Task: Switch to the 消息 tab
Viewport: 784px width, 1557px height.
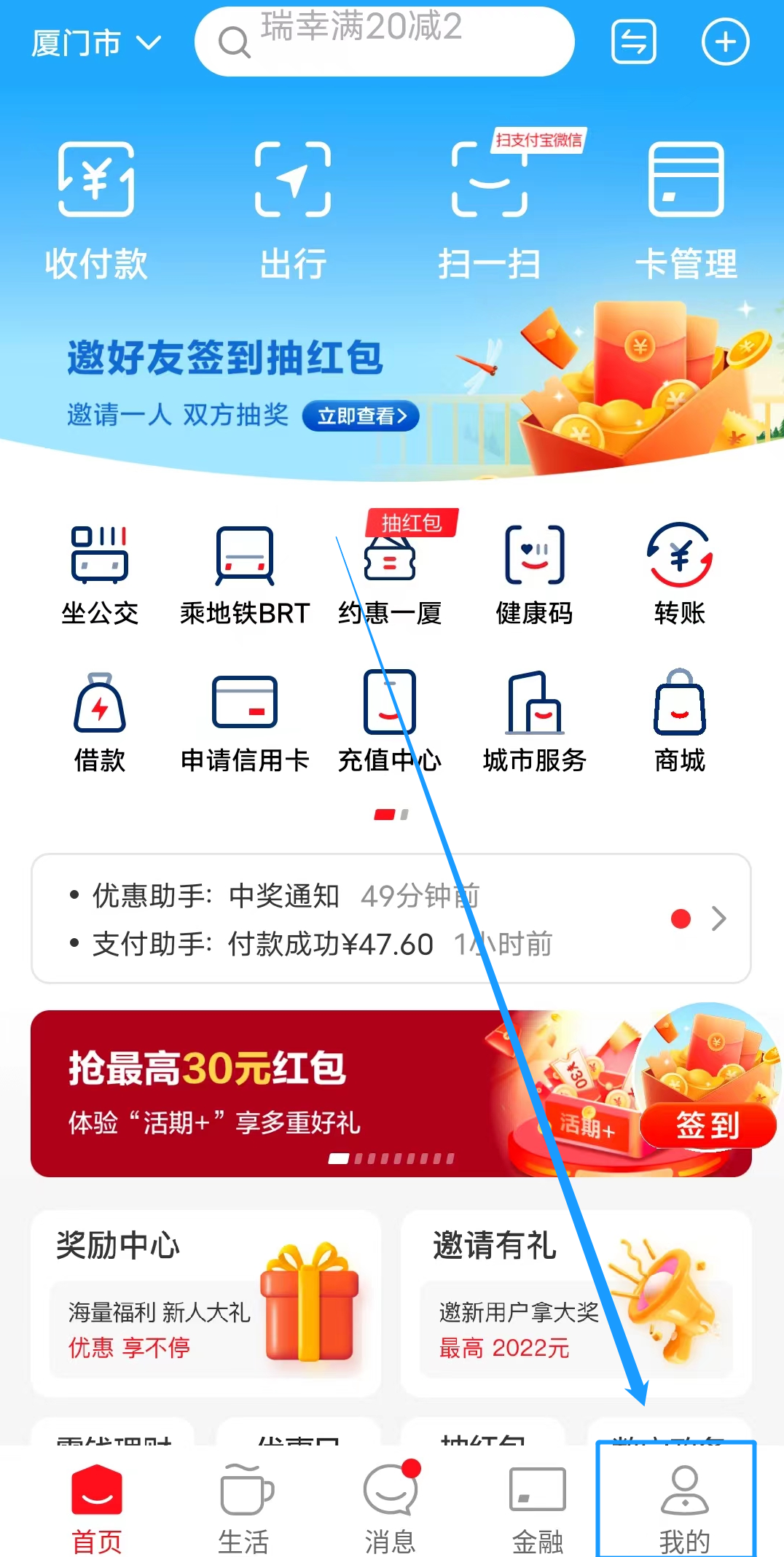Action: coord(391,1509)
